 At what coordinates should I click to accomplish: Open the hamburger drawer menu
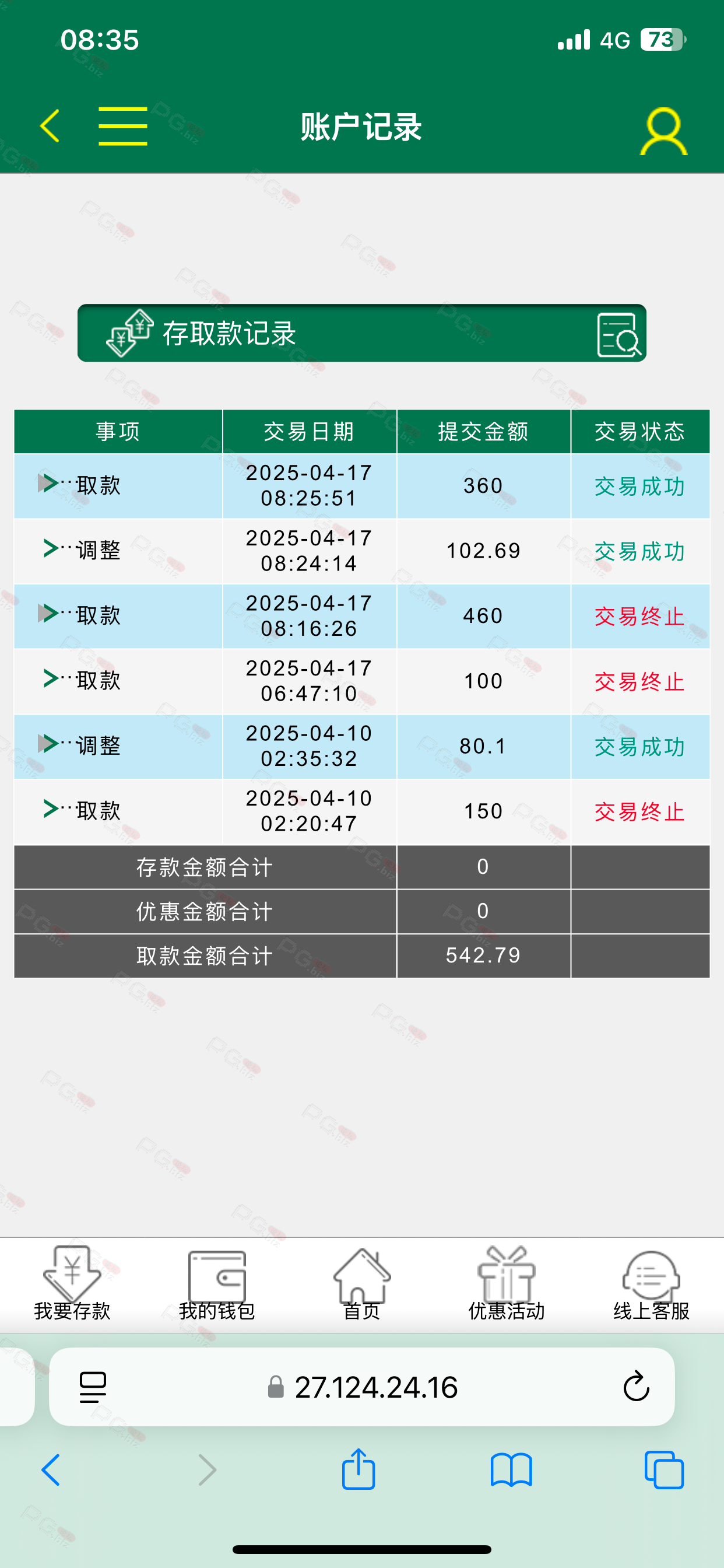click(123, 126)
